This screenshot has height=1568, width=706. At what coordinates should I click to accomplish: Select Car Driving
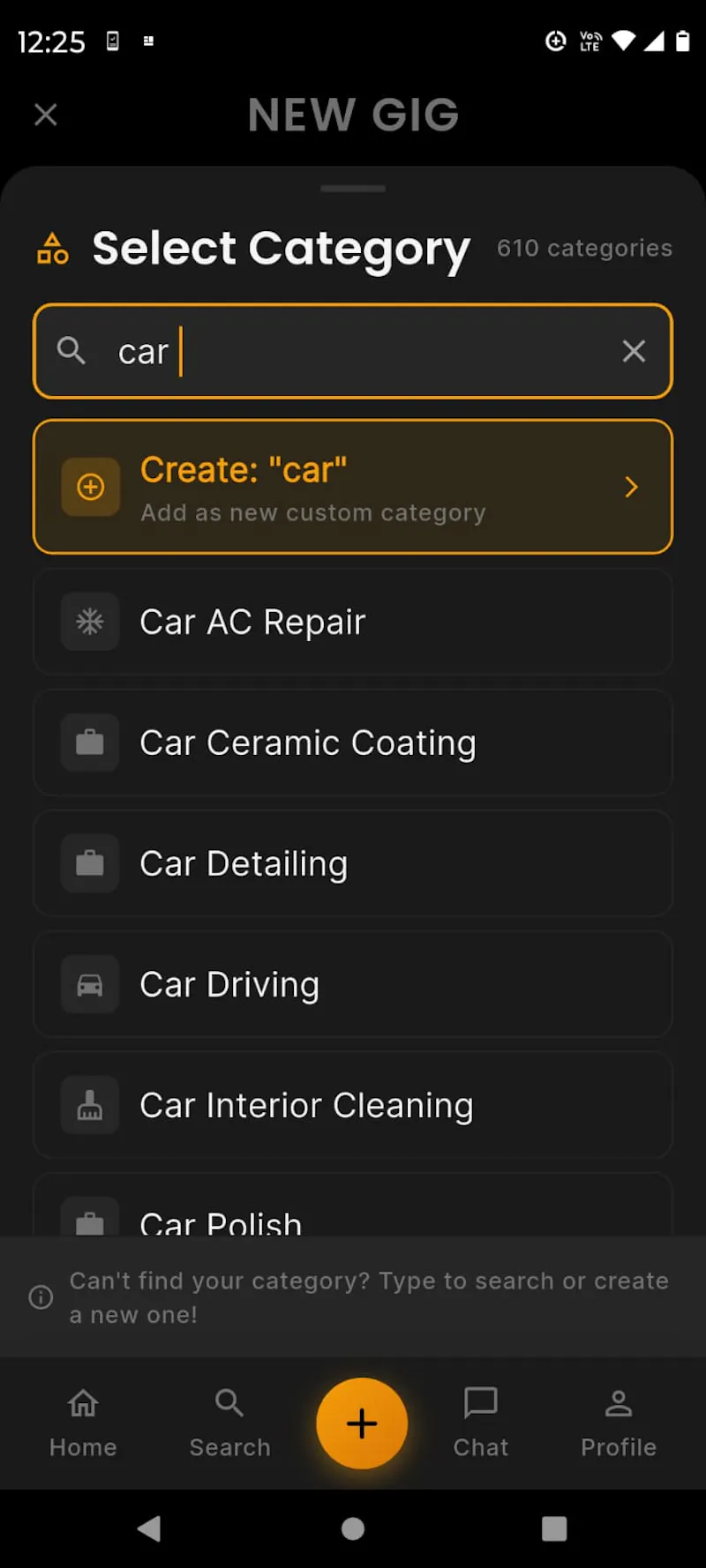coord(353,984)
